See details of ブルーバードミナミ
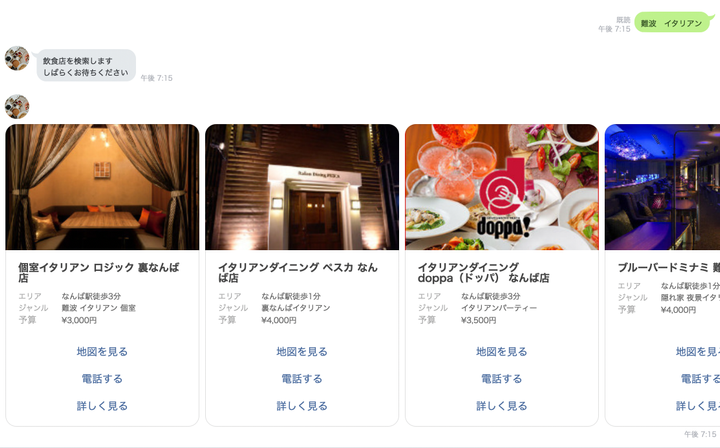This screenshot has width=720, height=448. click(697, 406)
